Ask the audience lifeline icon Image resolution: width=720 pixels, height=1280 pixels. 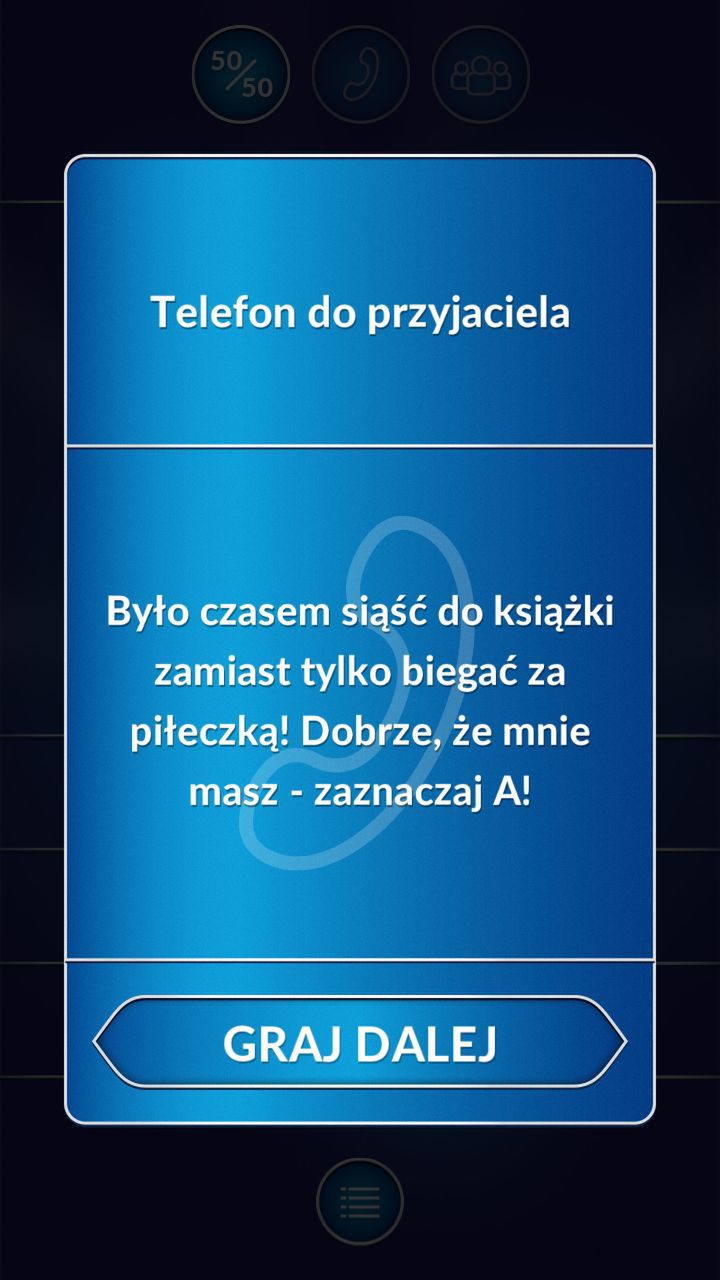(481, 75)
